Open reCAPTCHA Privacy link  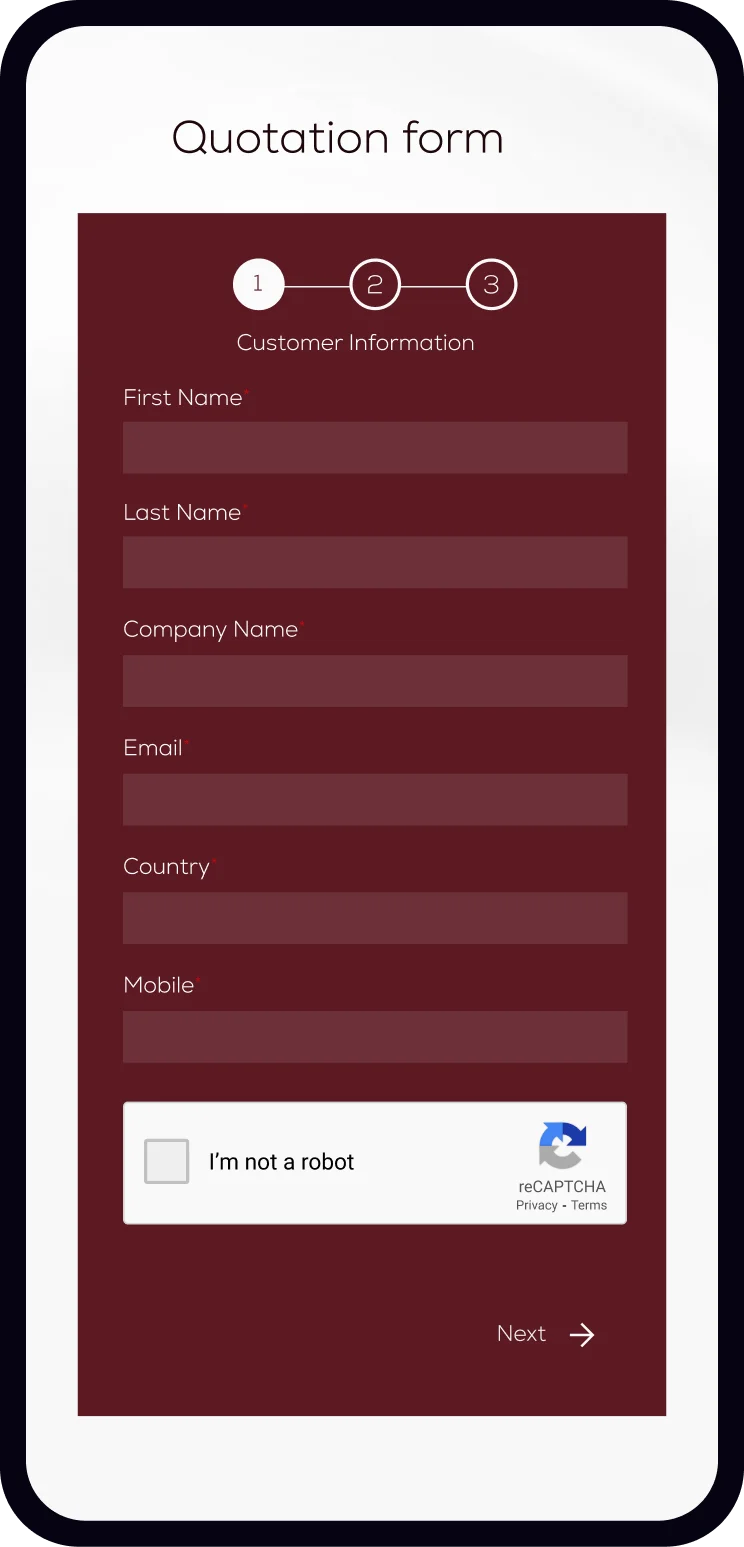(x=537, y=1205)
